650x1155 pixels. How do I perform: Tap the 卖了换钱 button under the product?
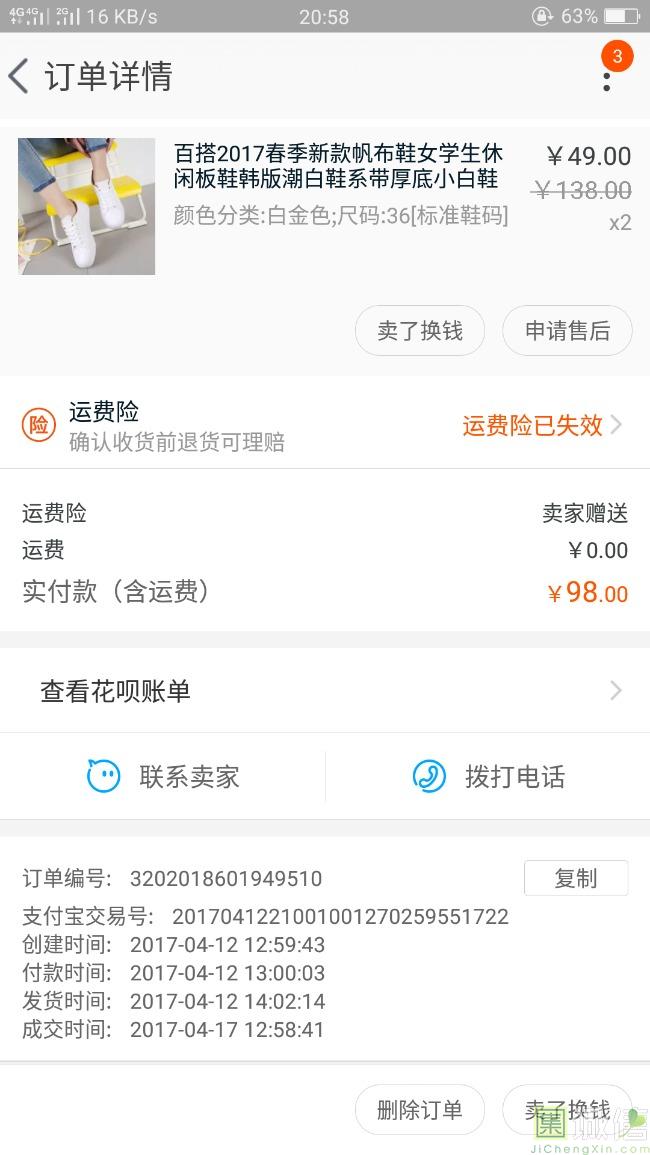(420, 331)
